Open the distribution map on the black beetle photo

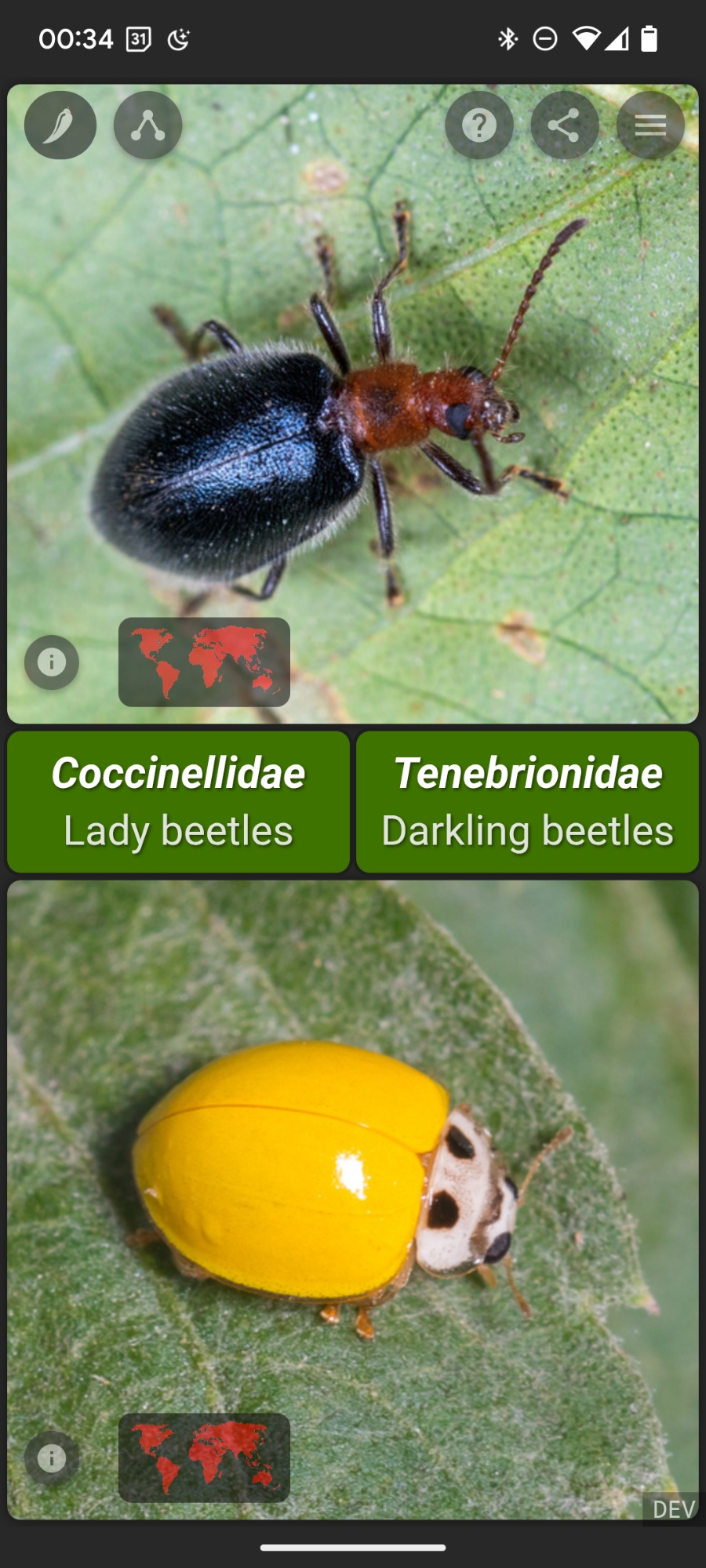coord(204,662)
